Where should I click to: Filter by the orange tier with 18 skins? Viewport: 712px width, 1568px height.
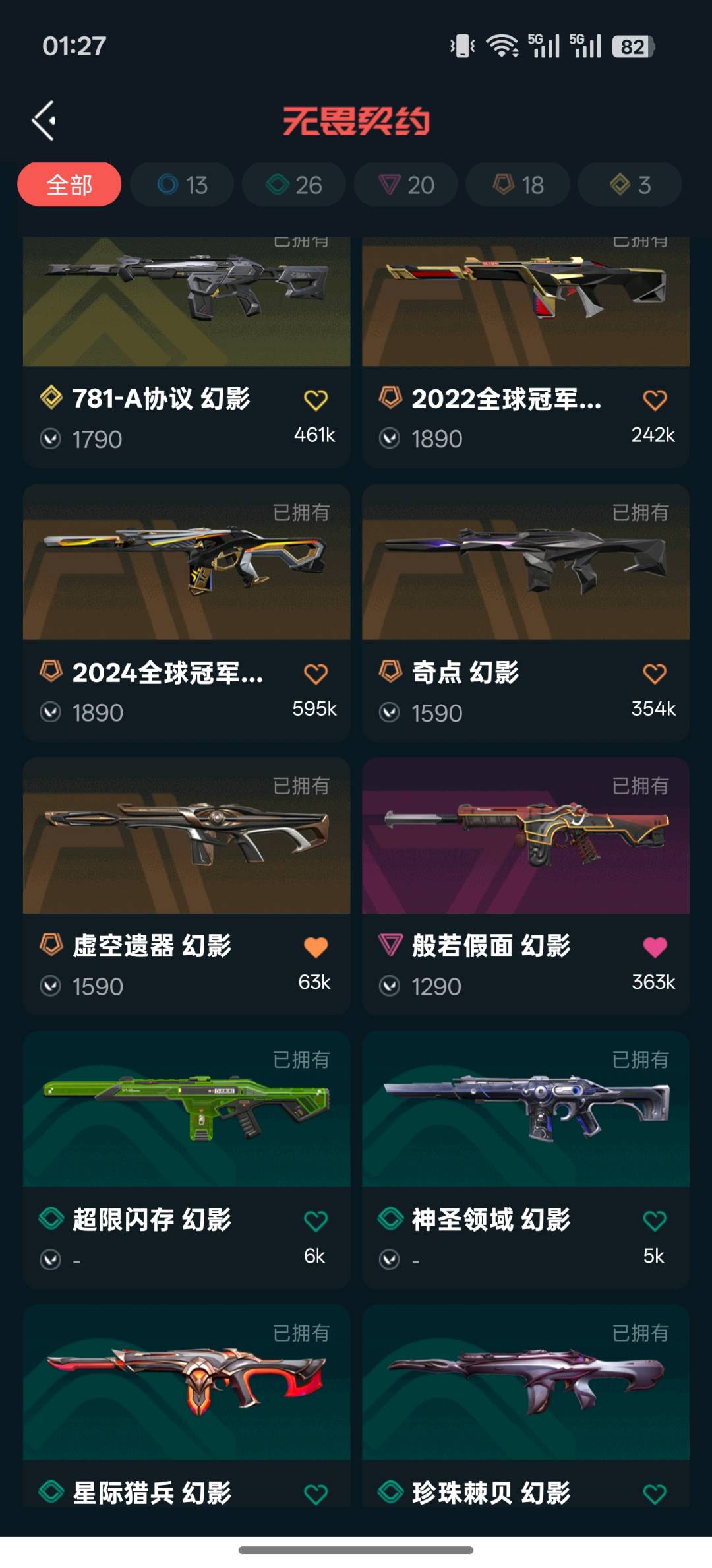click(518, 185)
